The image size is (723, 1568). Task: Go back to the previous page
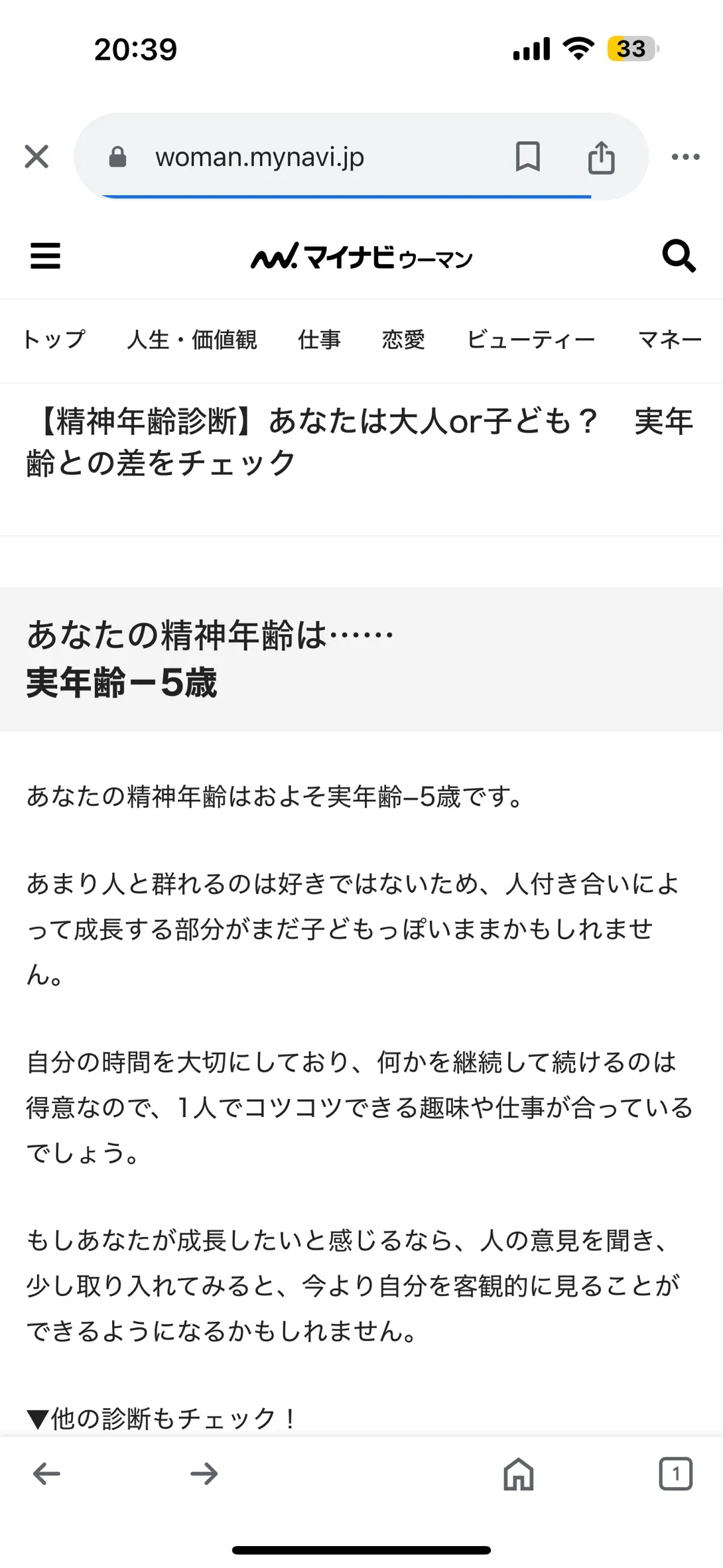(46, 1474)
